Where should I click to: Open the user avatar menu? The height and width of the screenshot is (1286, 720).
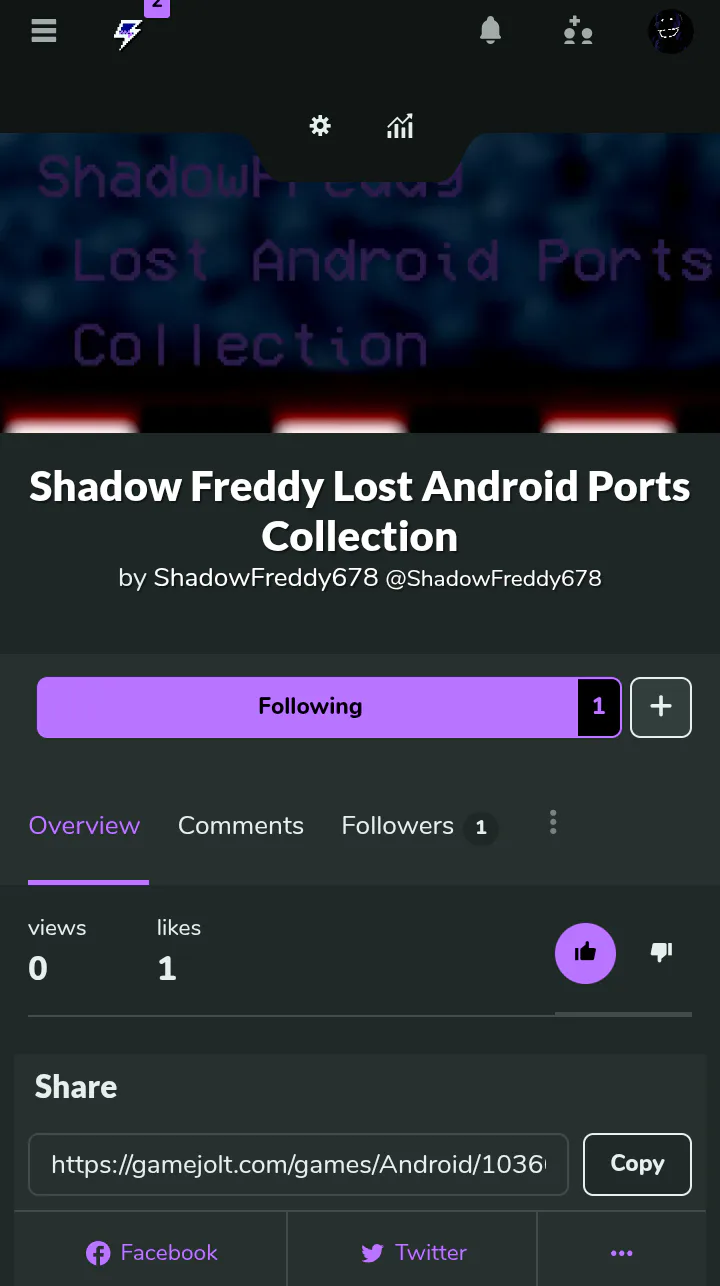tap(670, 32)
